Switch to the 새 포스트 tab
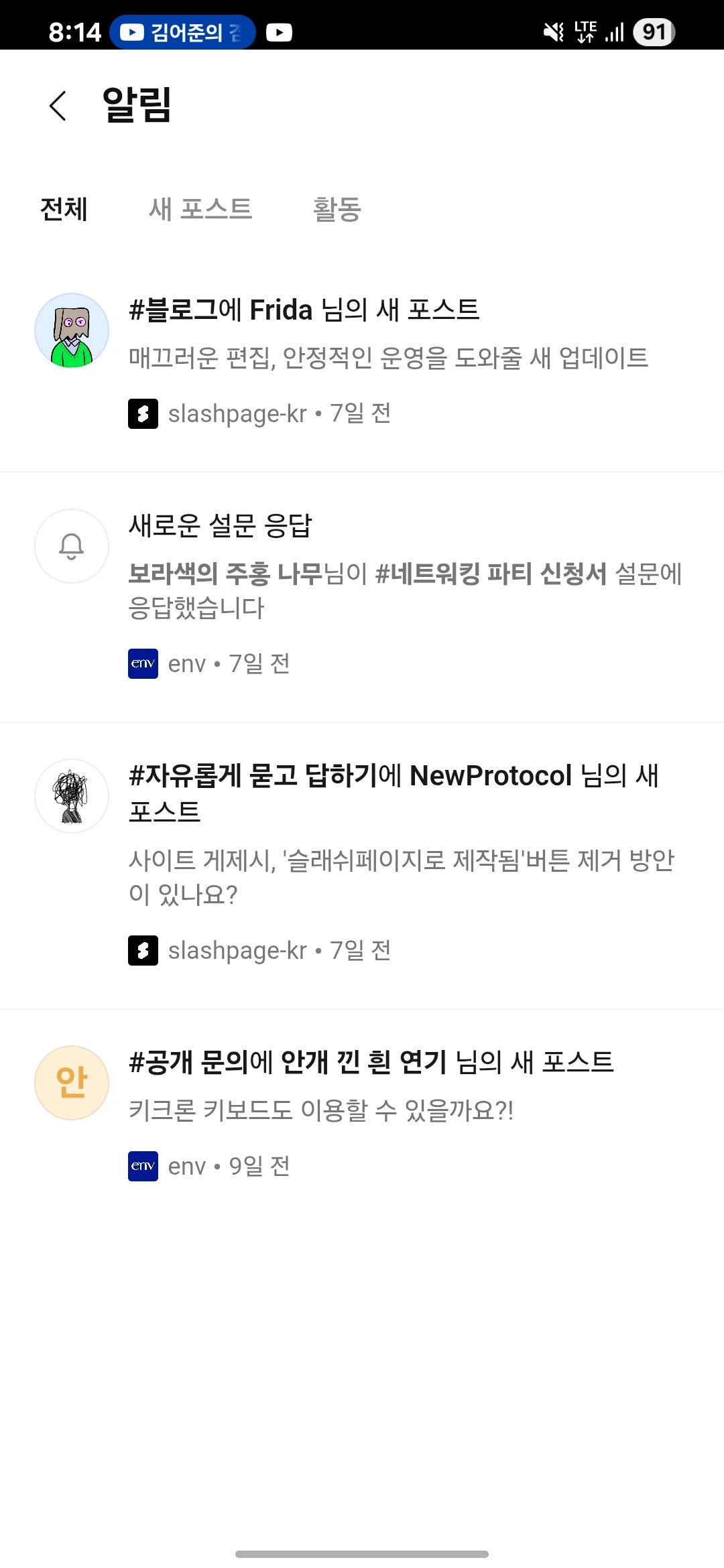 pos(200,209)
